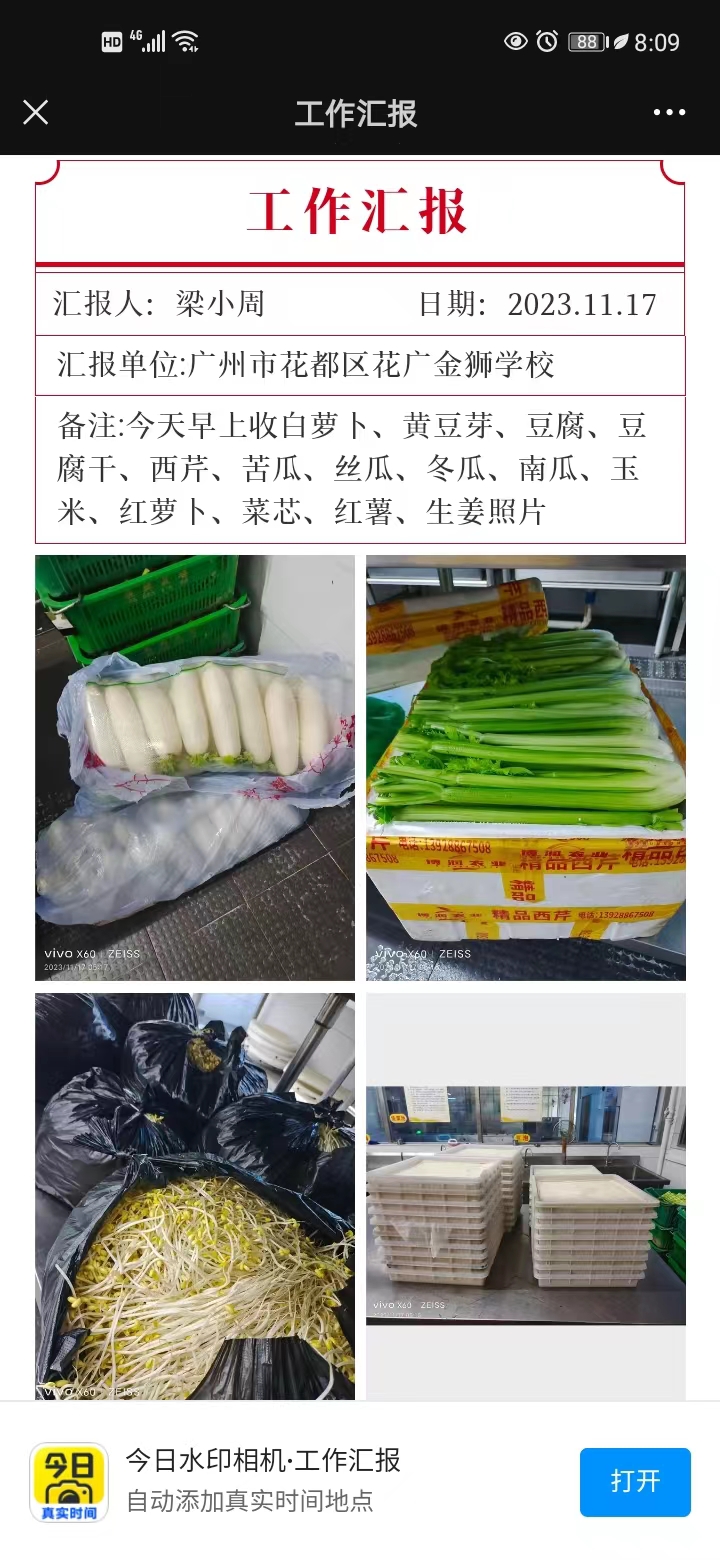
Task: Tap the blue 打开 button
Action: coord(635,1481)
